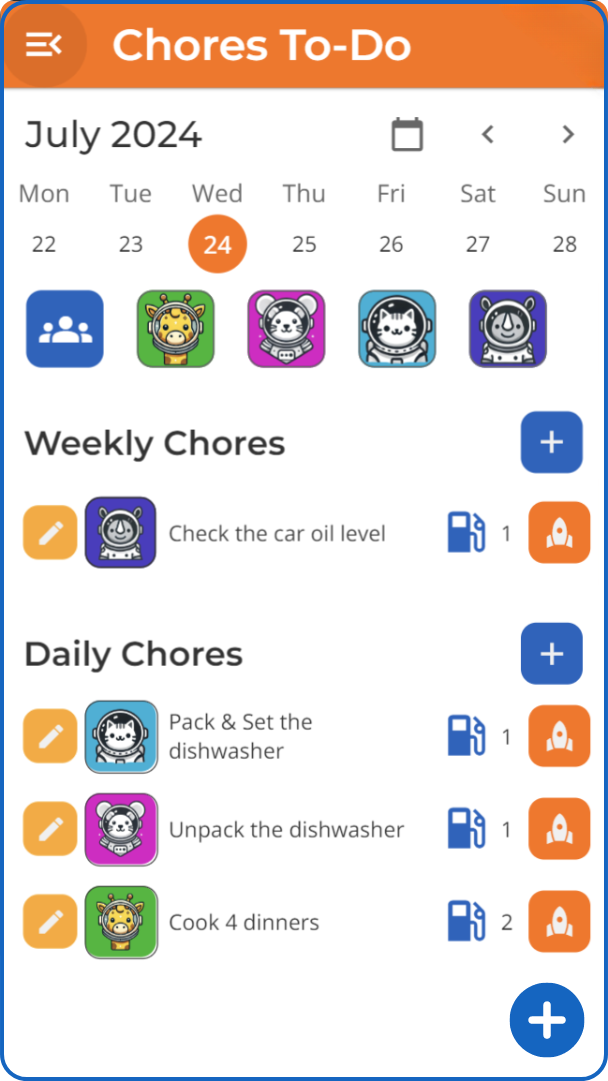Edit the Pack & Set the dishwasher chore
Viewport: 608px width, 1081px height.
click(x=50, y=736)
